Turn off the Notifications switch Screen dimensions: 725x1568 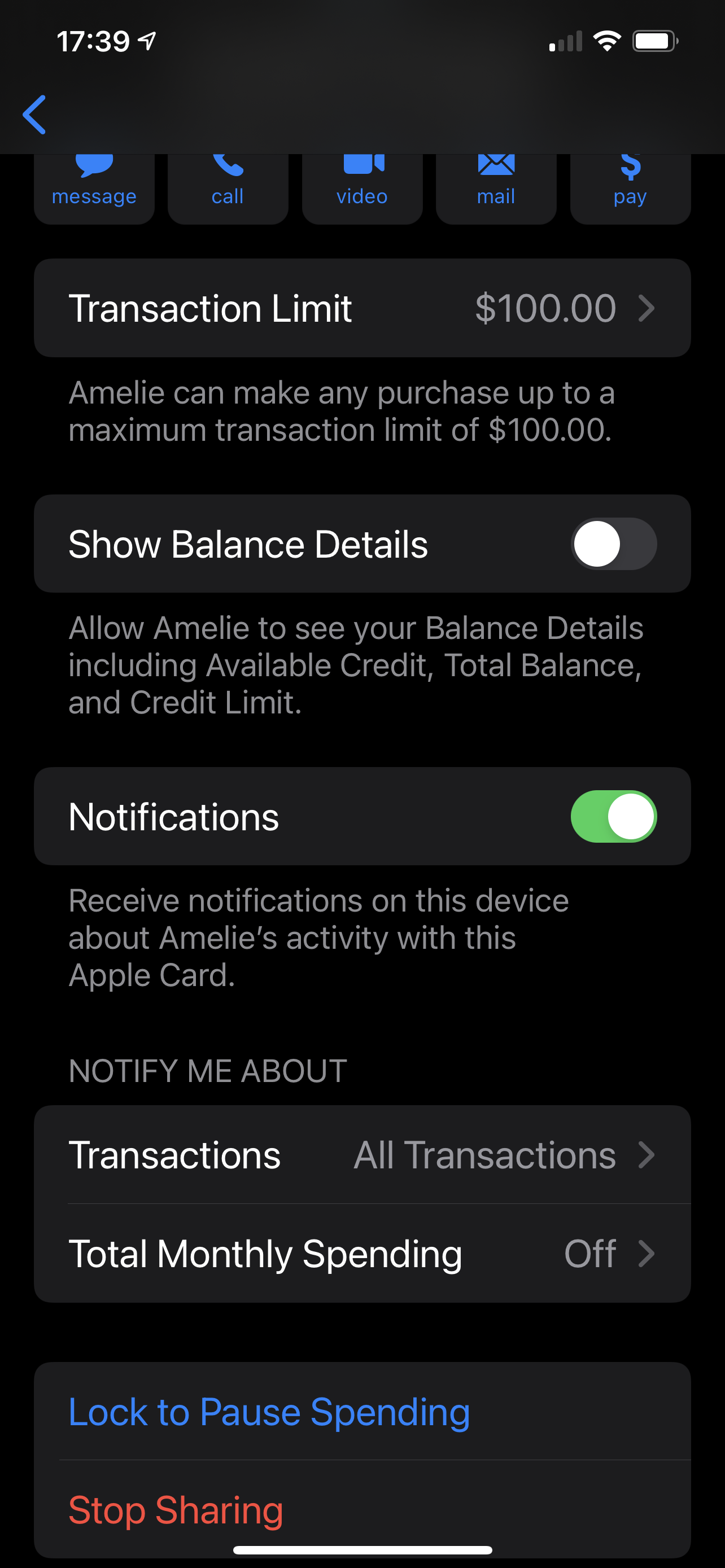613,816
